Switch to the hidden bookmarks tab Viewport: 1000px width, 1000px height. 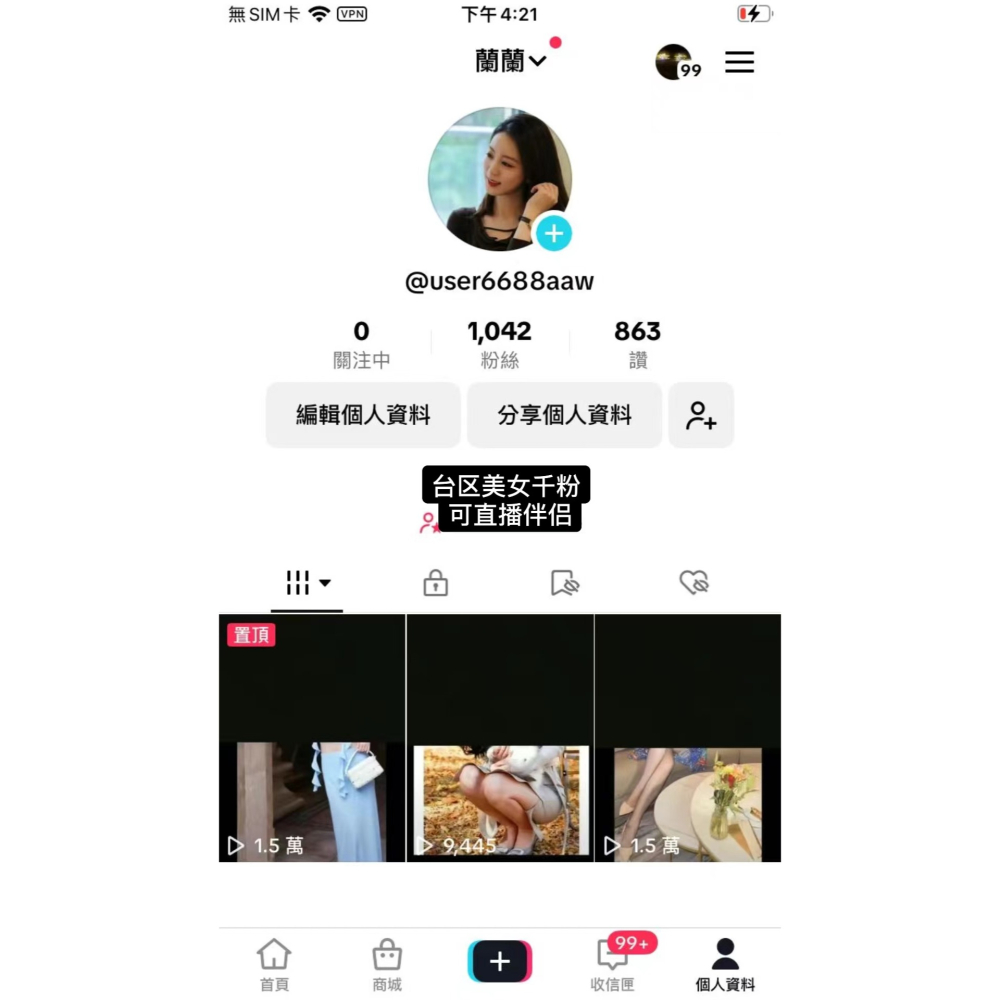564,583
